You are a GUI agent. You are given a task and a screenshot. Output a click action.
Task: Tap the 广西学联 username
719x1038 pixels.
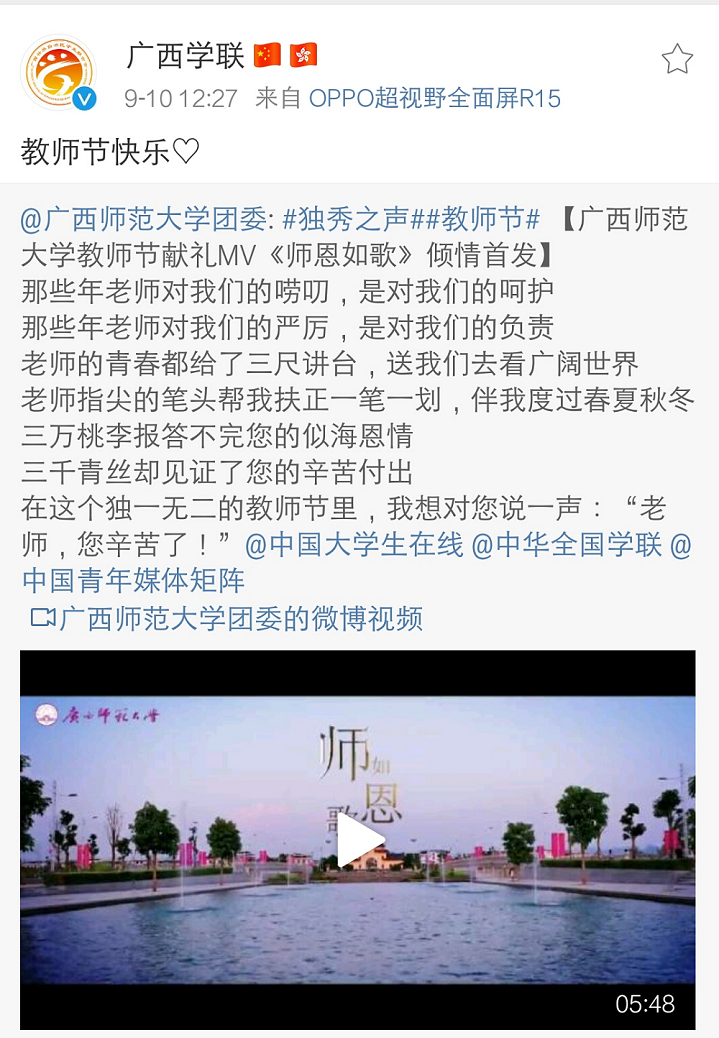tap(185, 56)
